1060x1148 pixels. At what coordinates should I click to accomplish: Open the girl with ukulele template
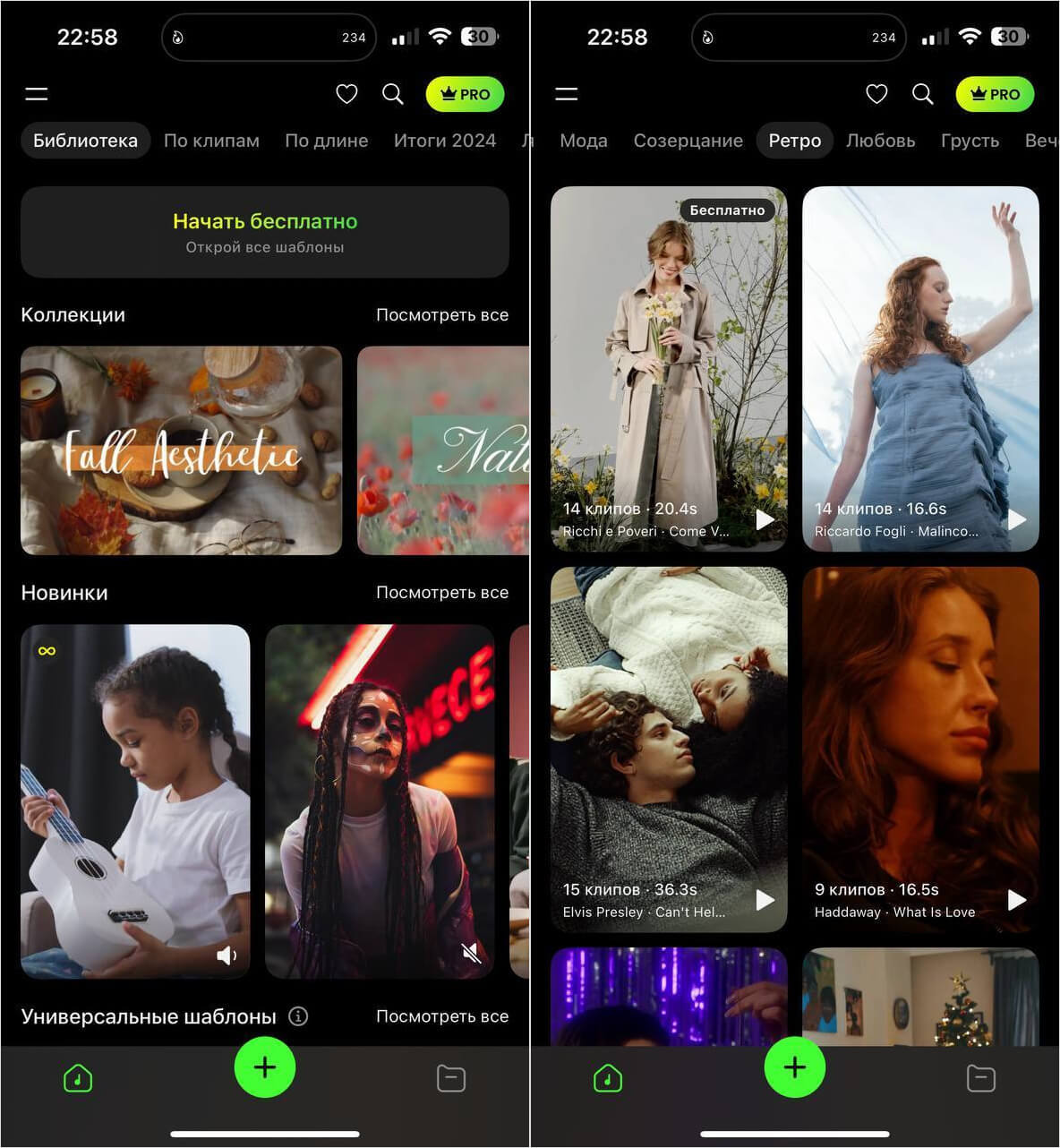135,800
